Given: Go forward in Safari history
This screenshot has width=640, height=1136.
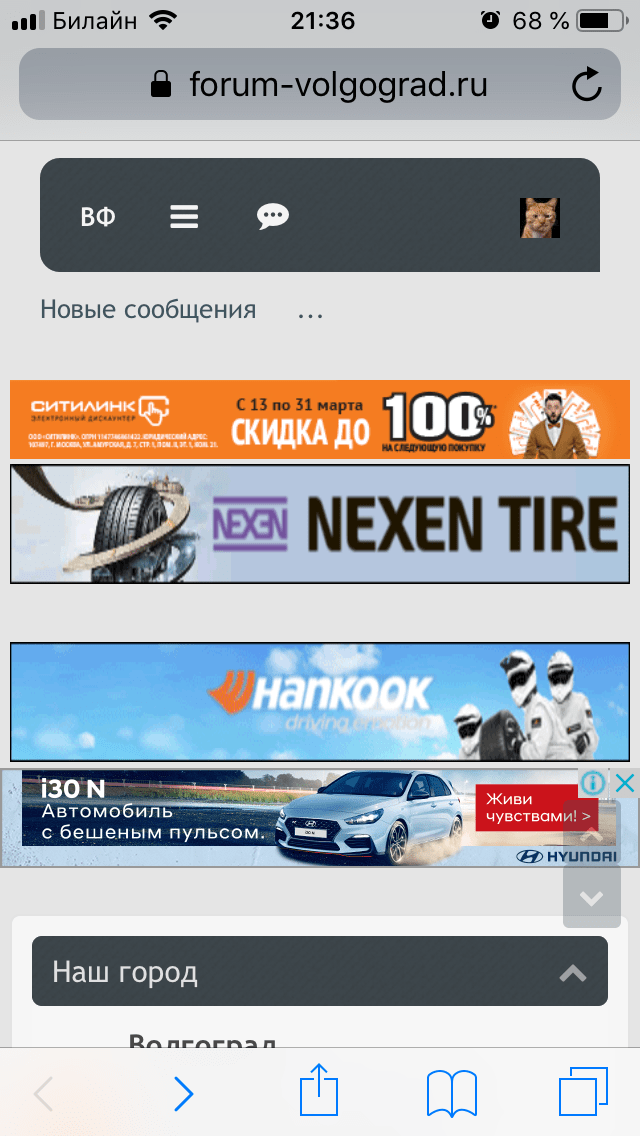Looking at the screenshot, I should click(x=183, y=1094).
